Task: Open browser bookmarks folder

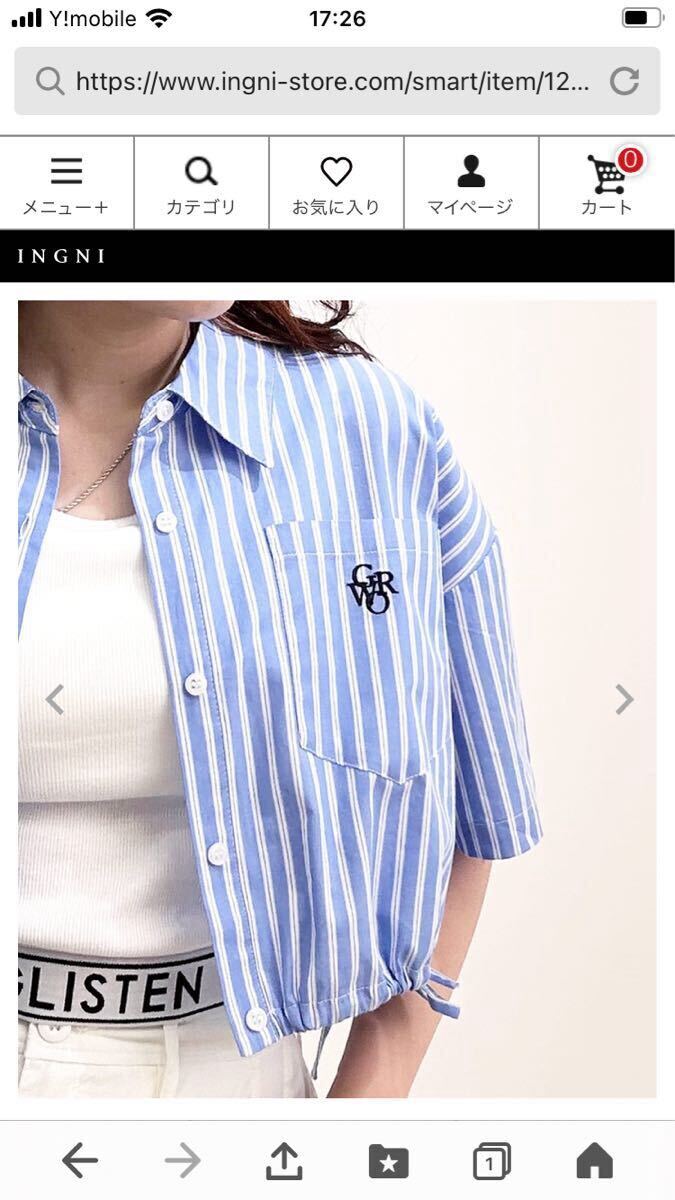Action: point(388,1161)
